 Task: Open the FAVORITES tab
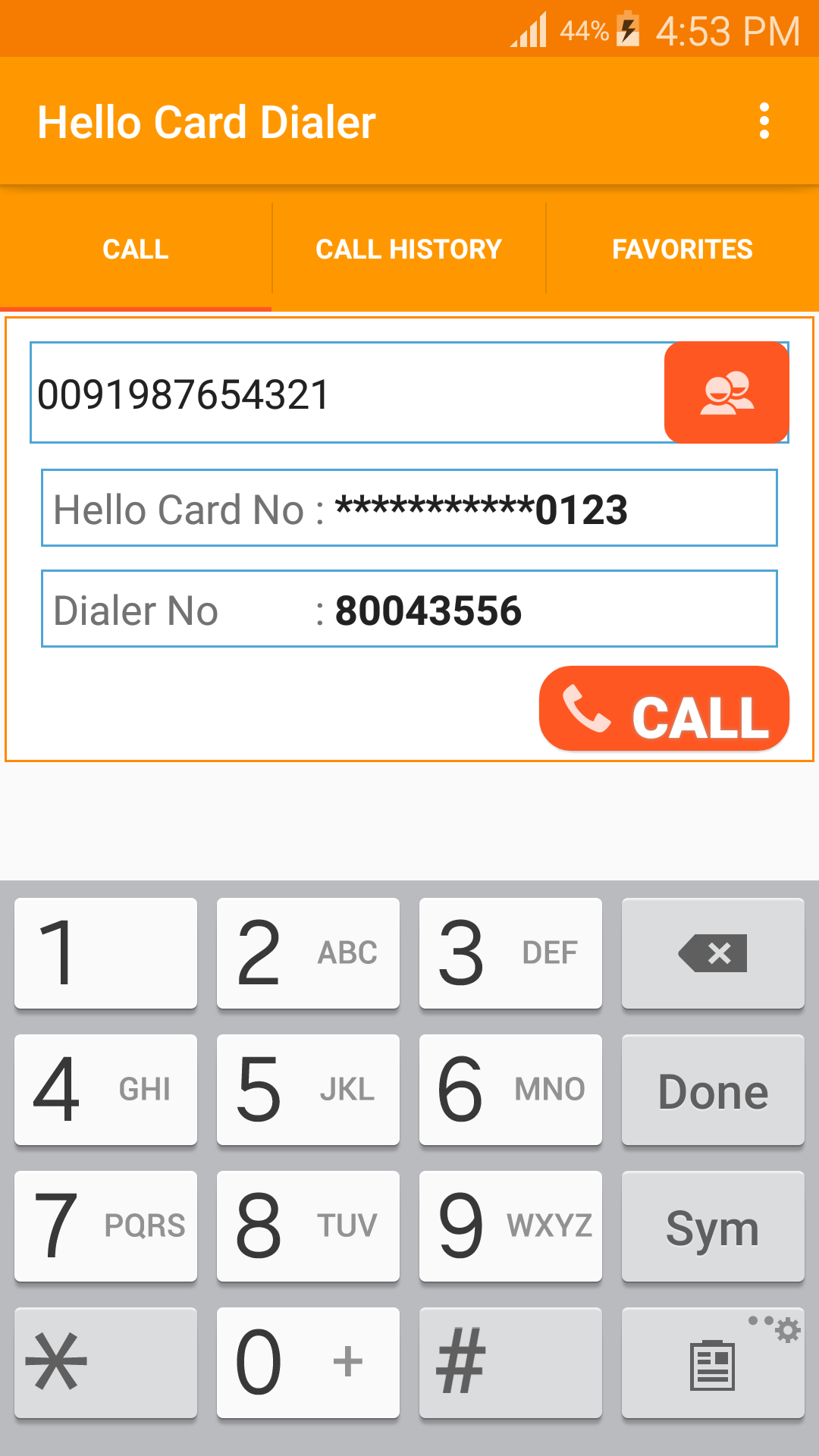[x=682, y=249]
